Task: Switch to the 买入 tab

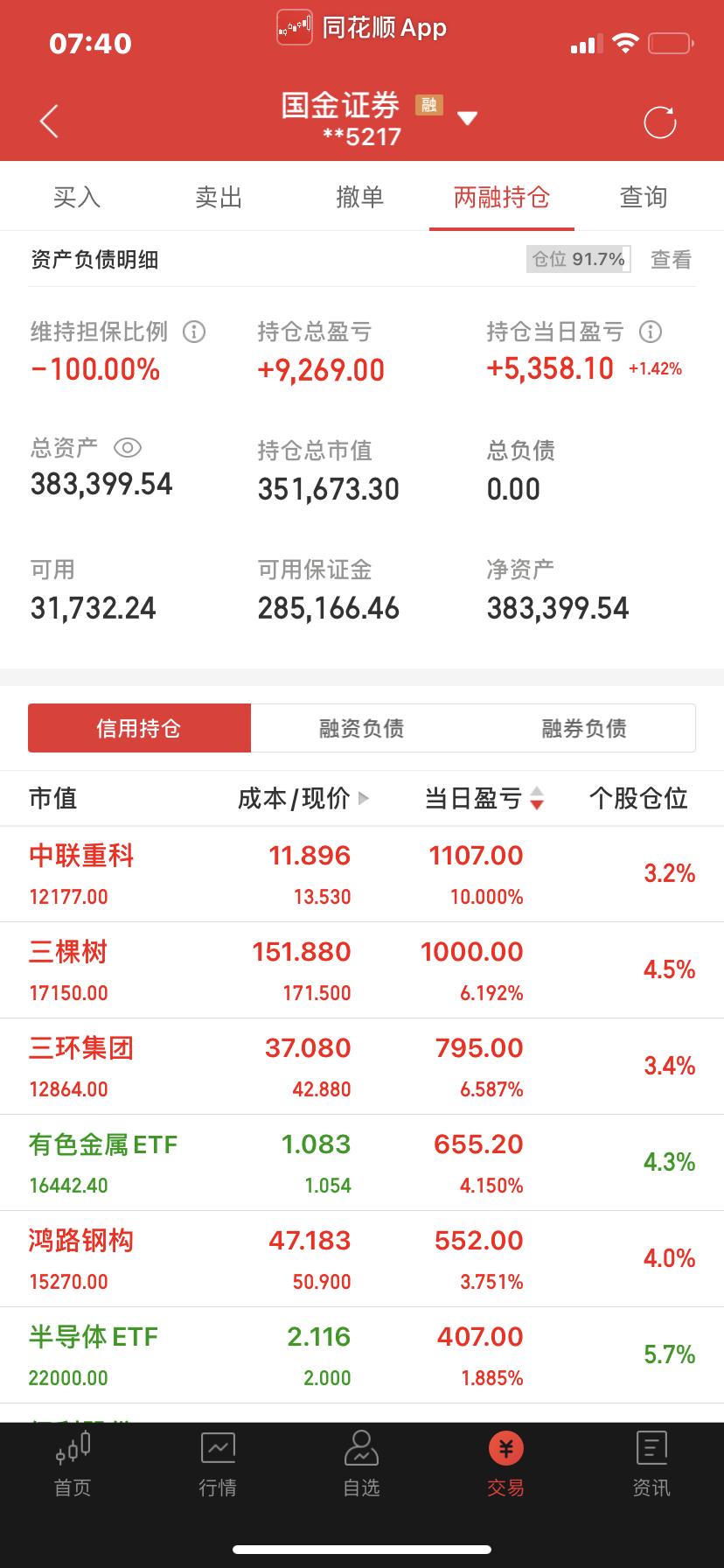Action: (77, 198)
